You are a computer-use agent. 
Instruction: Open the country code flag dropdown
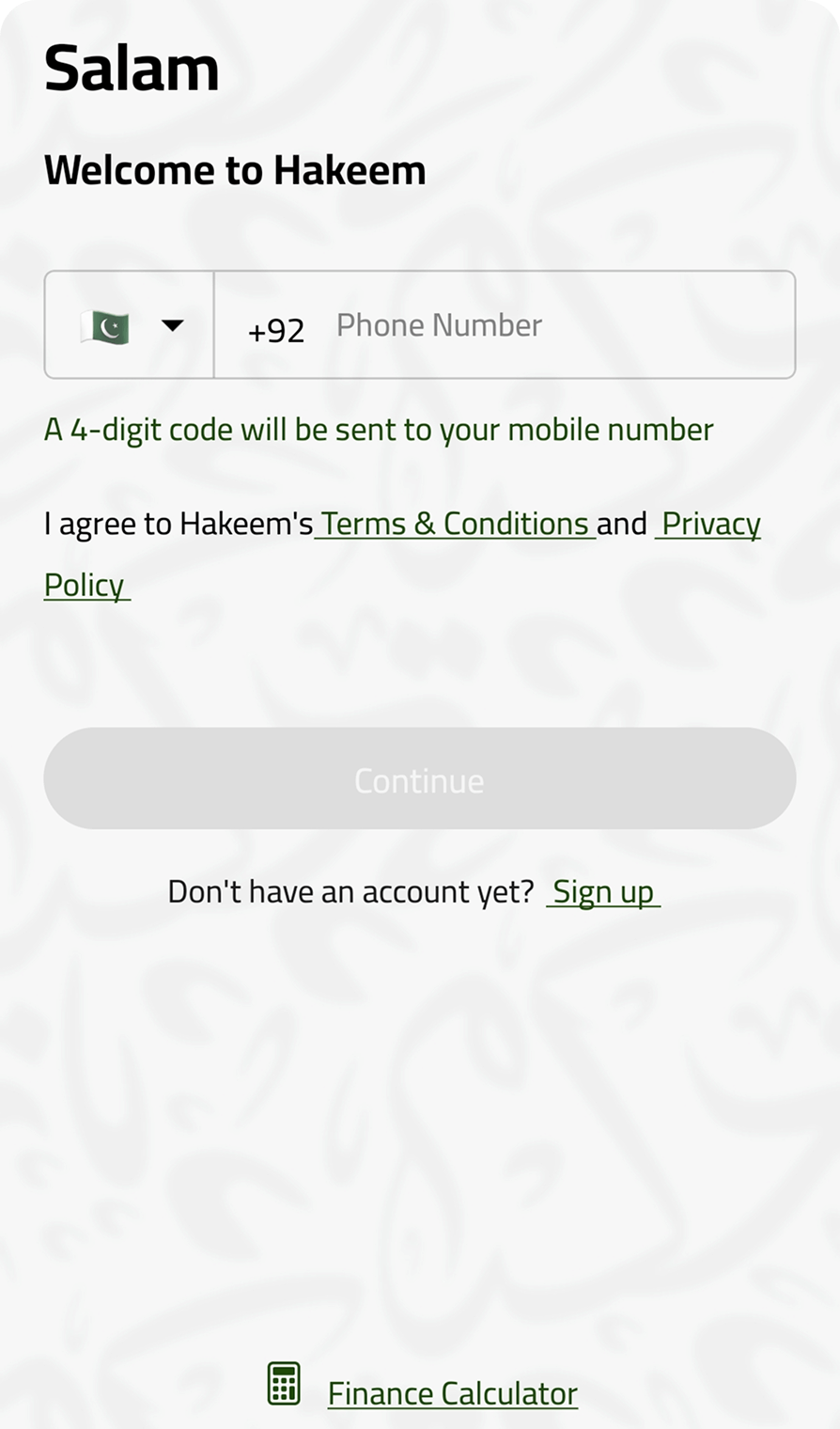point(130,326)
